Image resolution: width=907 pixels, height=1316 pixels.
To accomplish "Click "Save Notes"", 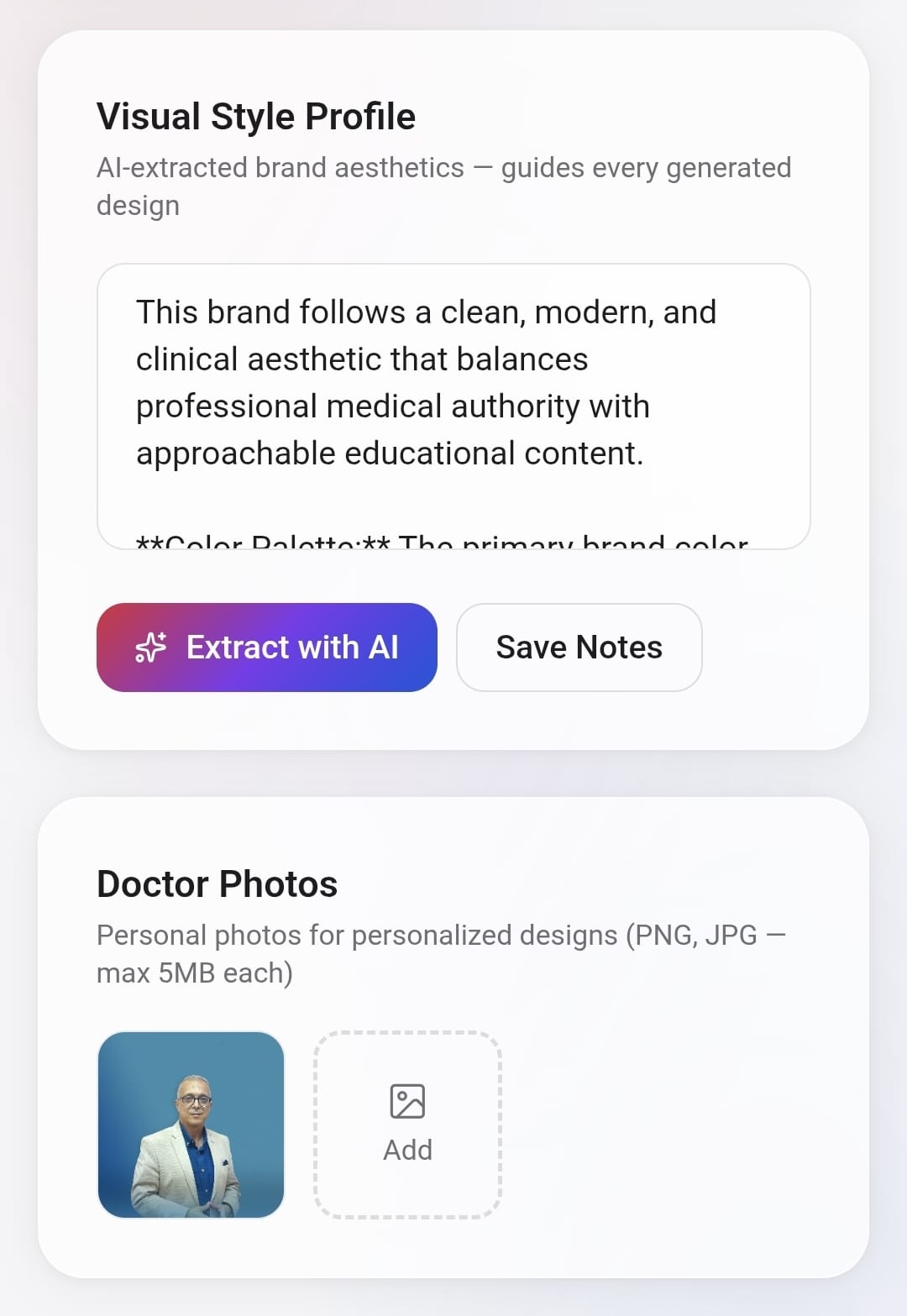I will (579, 648).
